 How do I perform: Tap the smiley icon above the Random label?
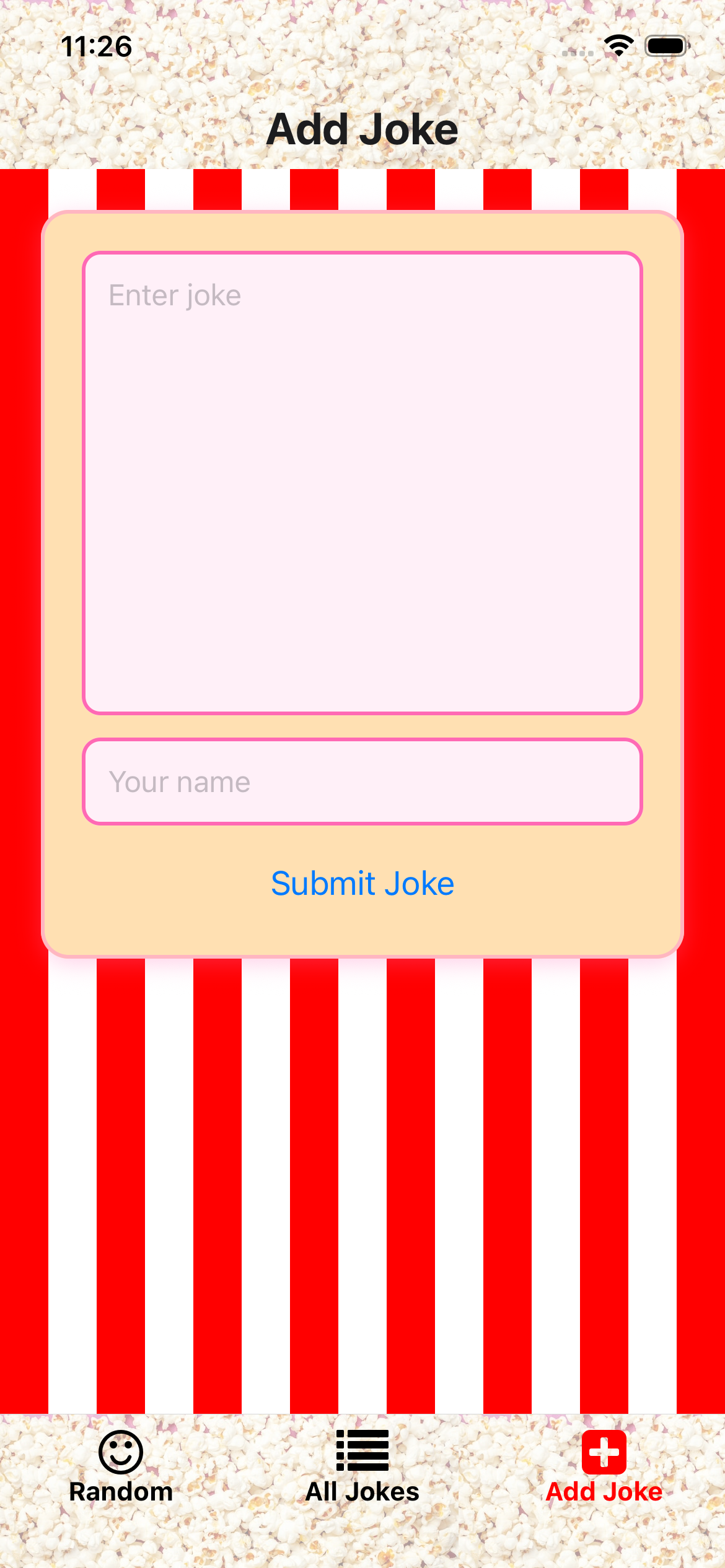pyautogui.click(x=121, y=1452)
